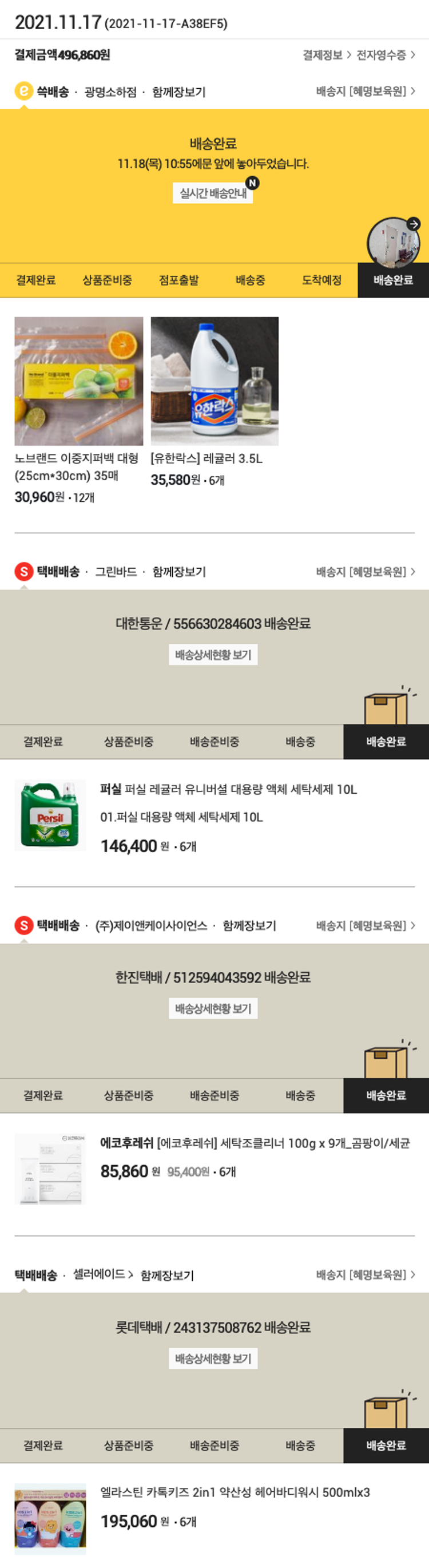Open 실시간 배송안내 live delivery guide
This screenshot has height=1568, width=429.
213,193
